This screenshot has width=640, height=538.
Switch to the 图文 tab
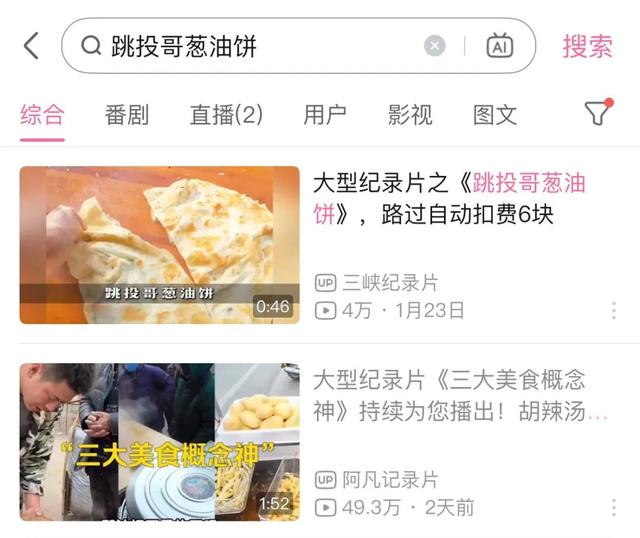point(495,114)
